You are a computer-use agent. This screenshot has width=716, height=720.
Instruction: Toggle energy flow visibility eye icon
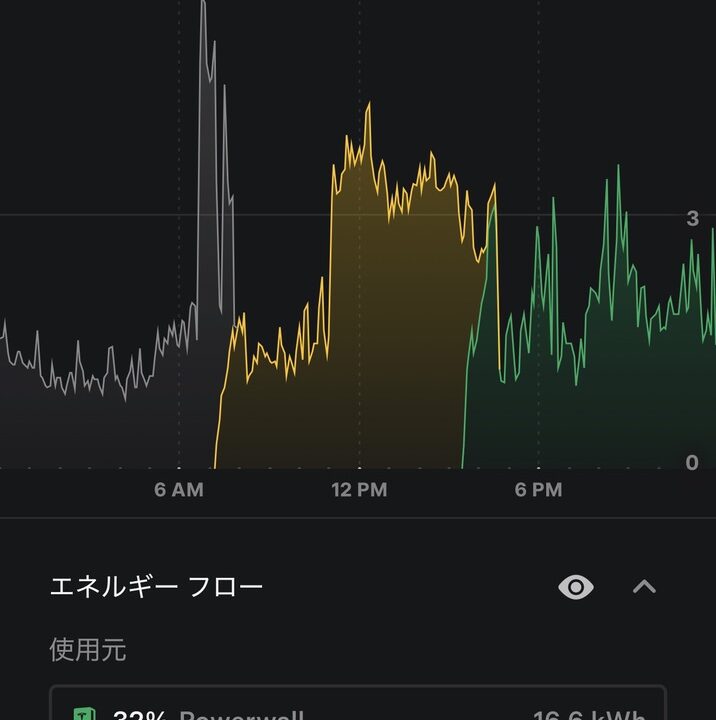click(x=575, y=587)
